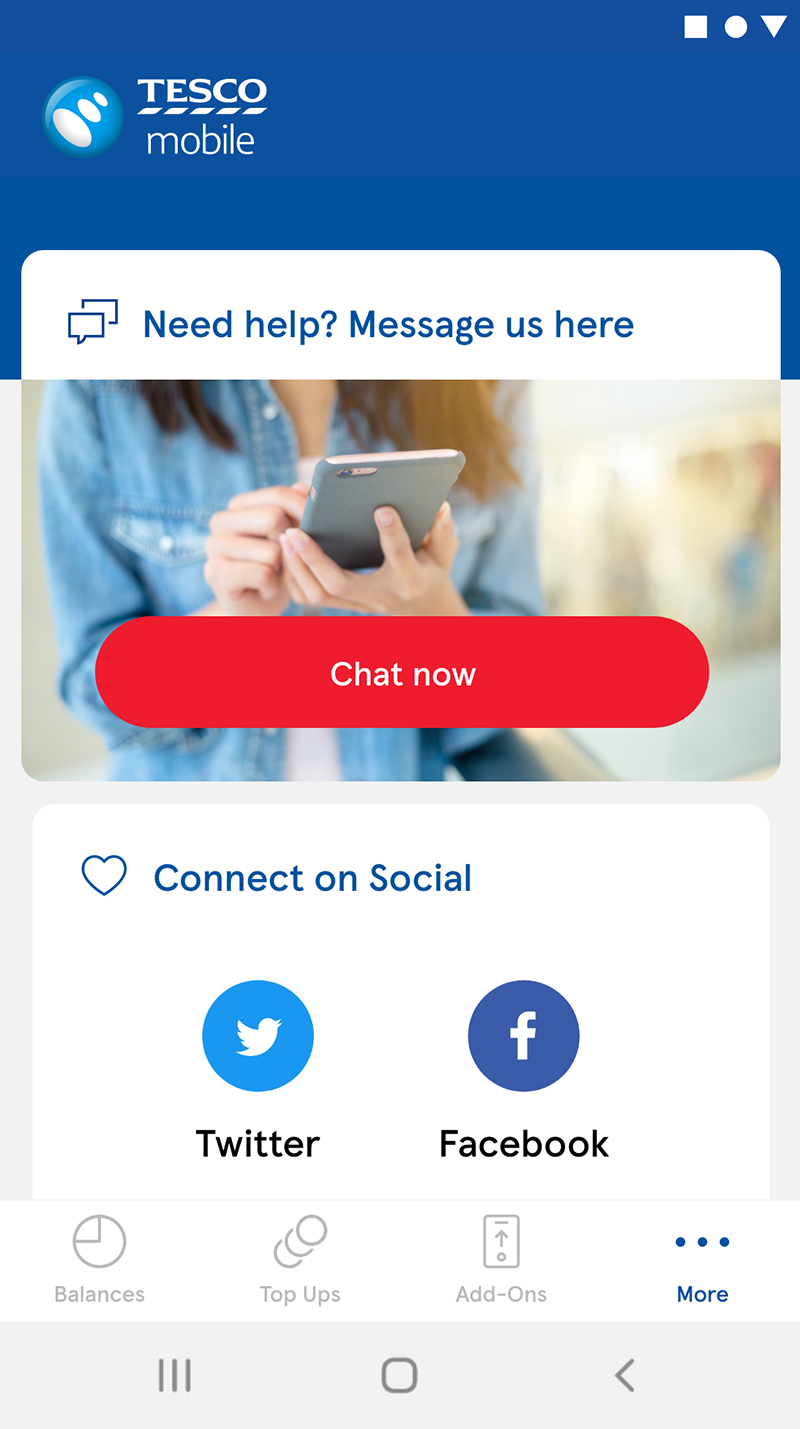The width and height of the screenshot is (800, 1429).
Task: Go back using the system back button
Action: (x=625, y=1375)
